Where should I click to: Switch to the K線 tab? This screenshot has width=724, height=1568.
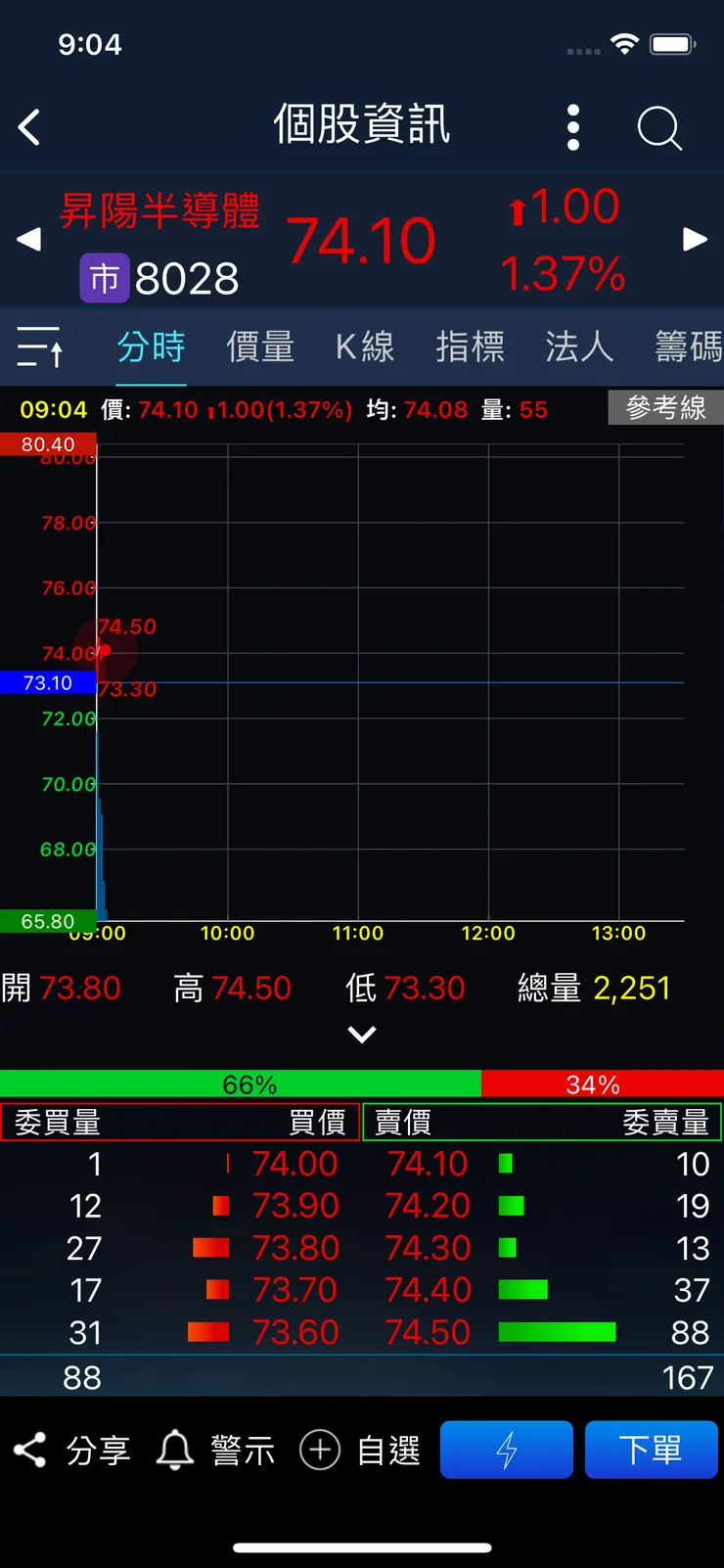coord(364,347)
